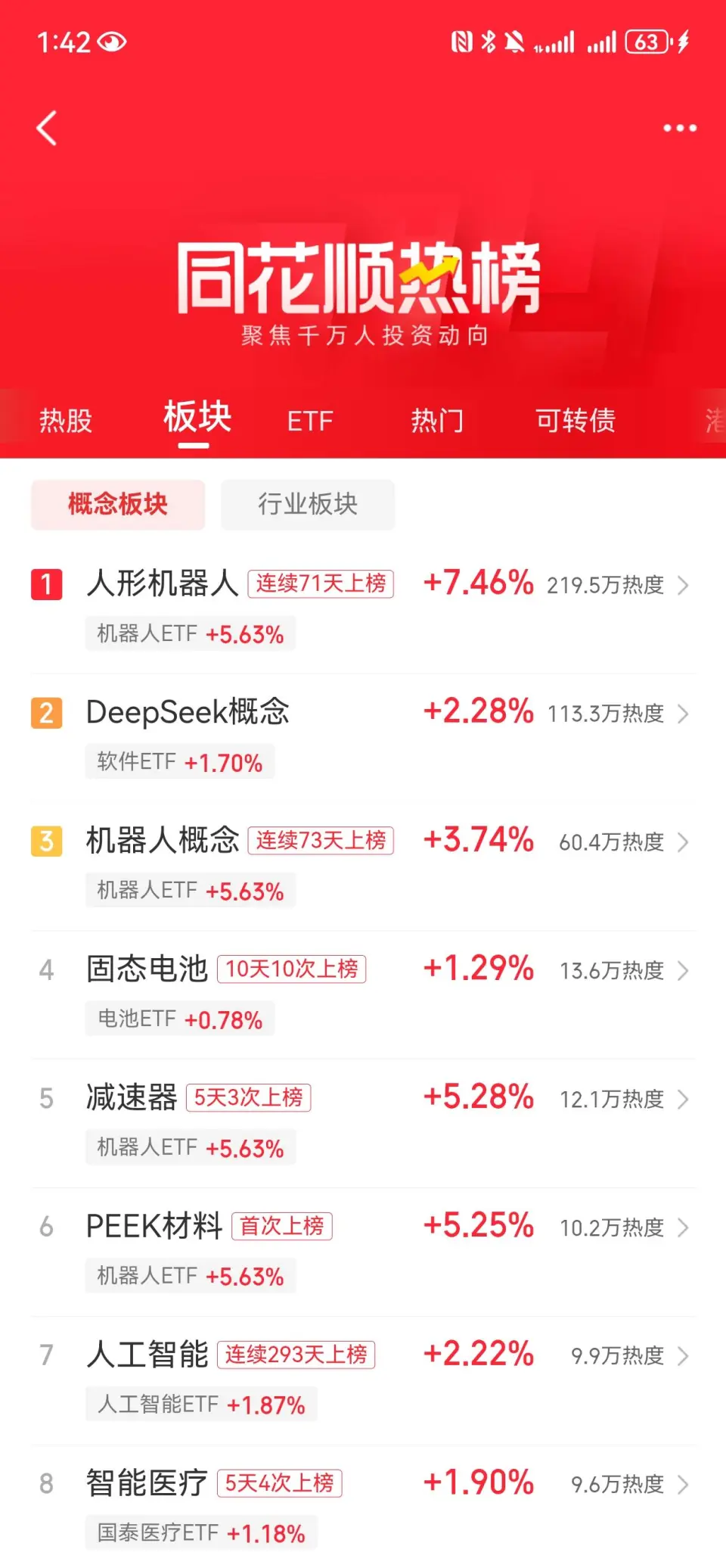Switch to the ETF tab
The height and width of the screenshot is (1568, 726).
click(309, 421)
